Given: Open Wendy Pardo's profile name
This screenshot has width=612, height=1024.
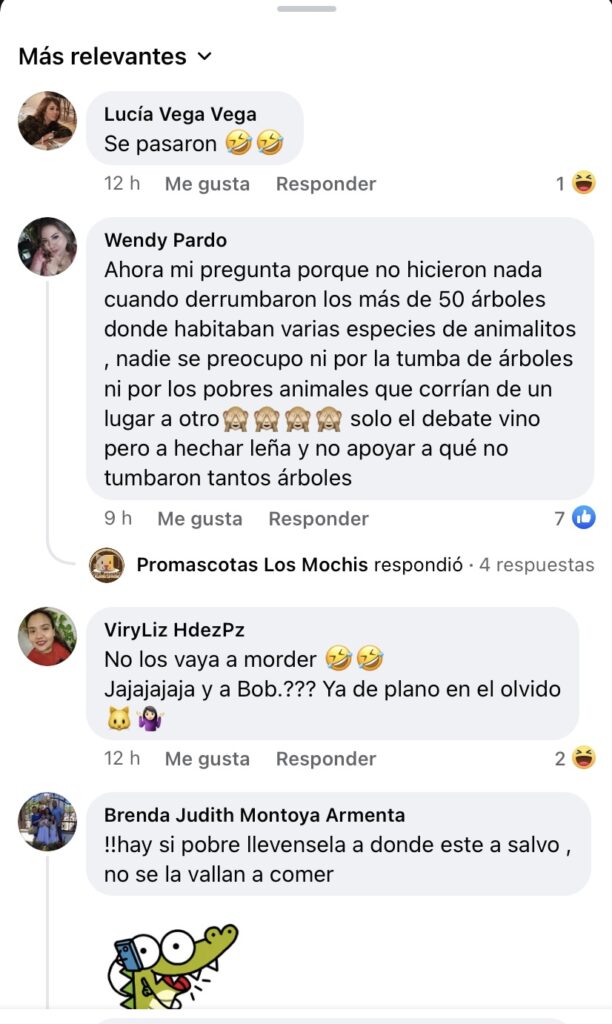Looking at the screenshot, I should point(165,240).
